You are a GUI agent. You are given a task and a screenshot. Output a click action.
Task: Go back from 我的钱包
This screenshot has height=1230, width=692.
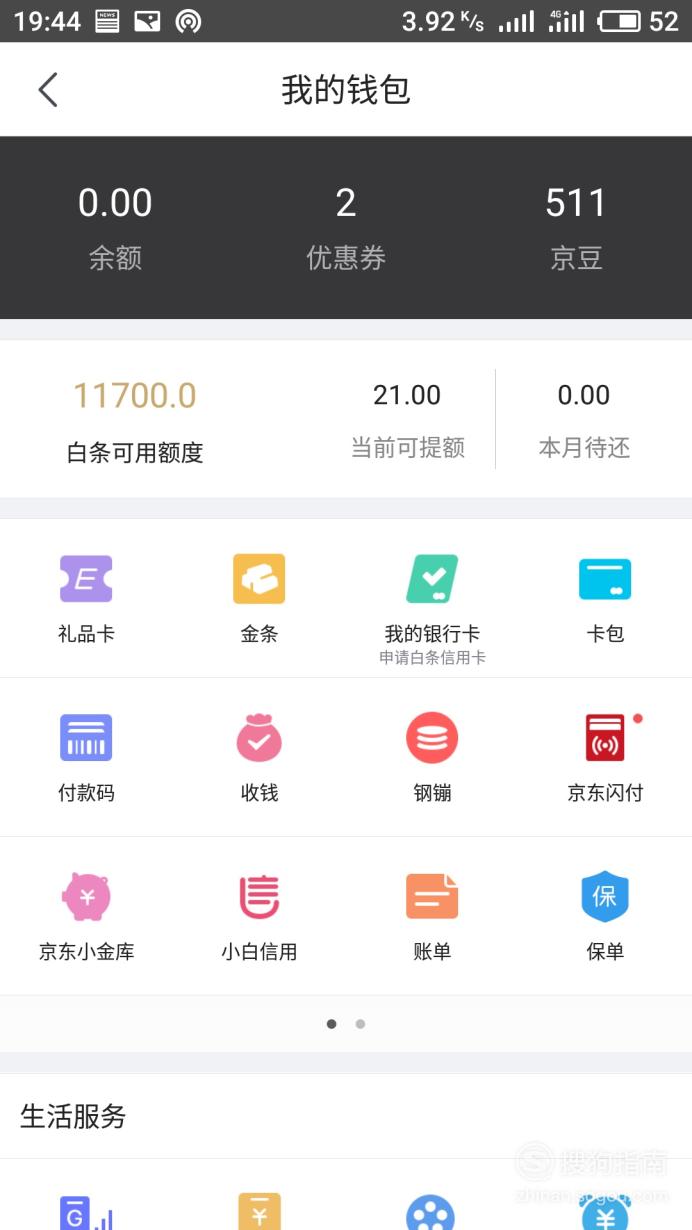(x=48, y=90)
